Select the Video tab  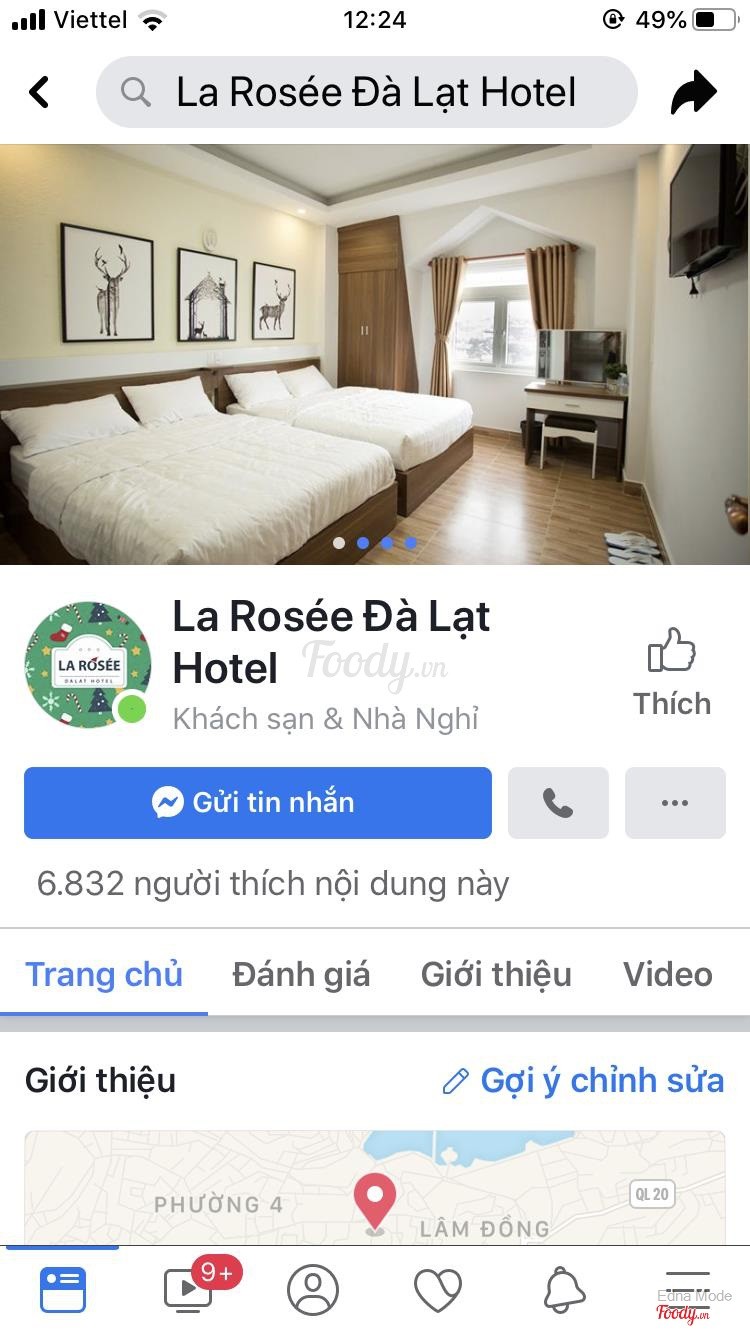(x=667, y=974)
